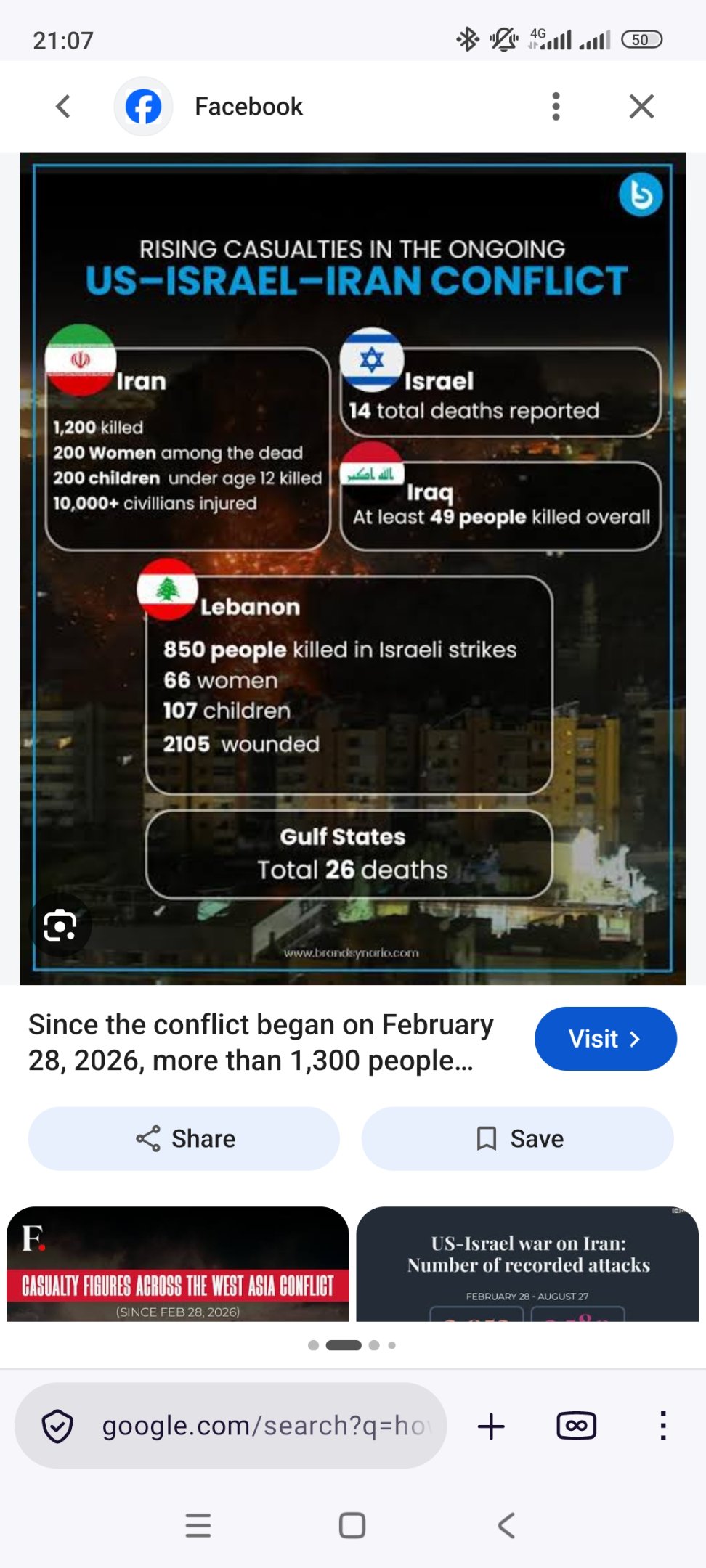This screenshot has height=1568, width=706.
Task: Save this image to collections
Action: click(517, 1138)
